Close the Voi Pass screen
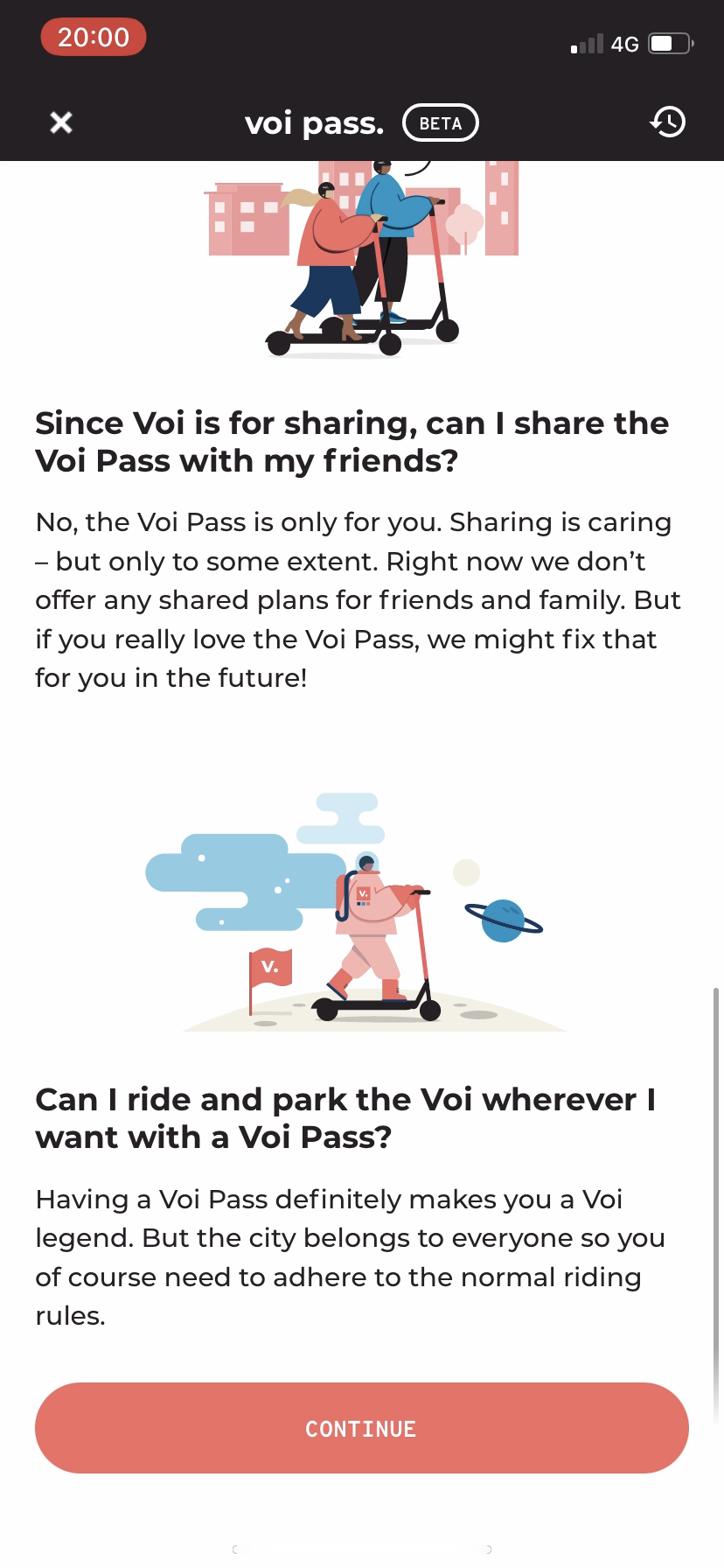 61,122
